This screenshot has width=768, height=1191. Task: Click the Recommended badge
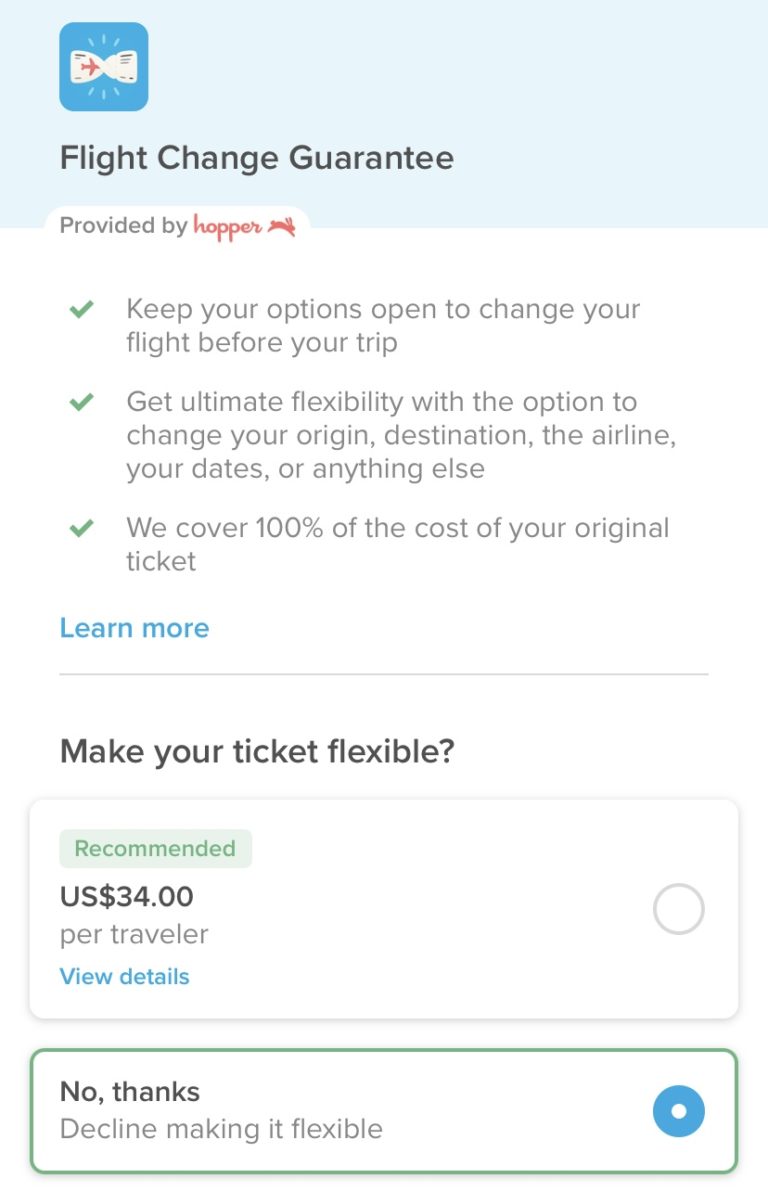156,847
